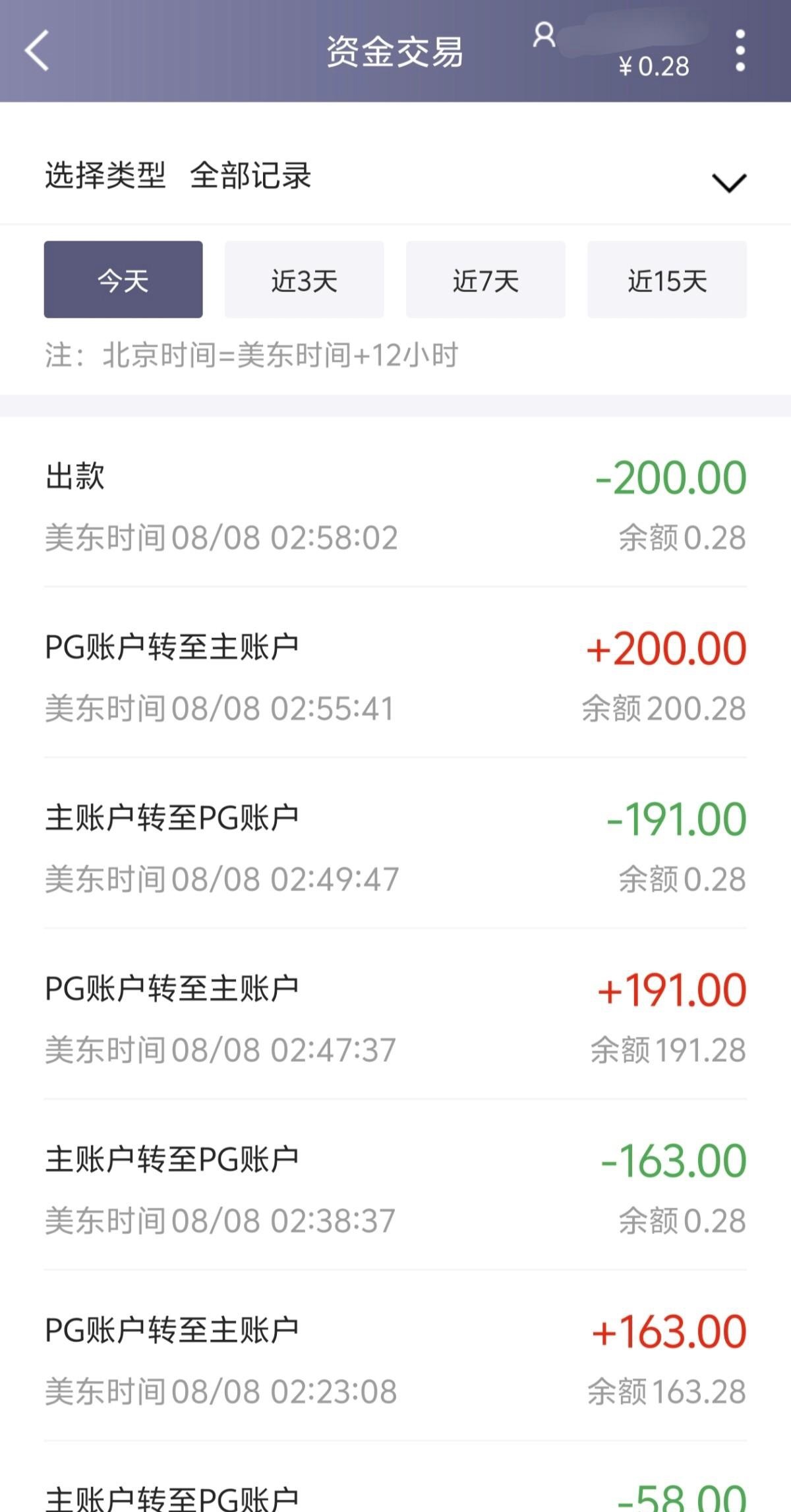Switch to the 近3天 filter
This screenshot has width=791, height=1512.
[x=304, y=279]
